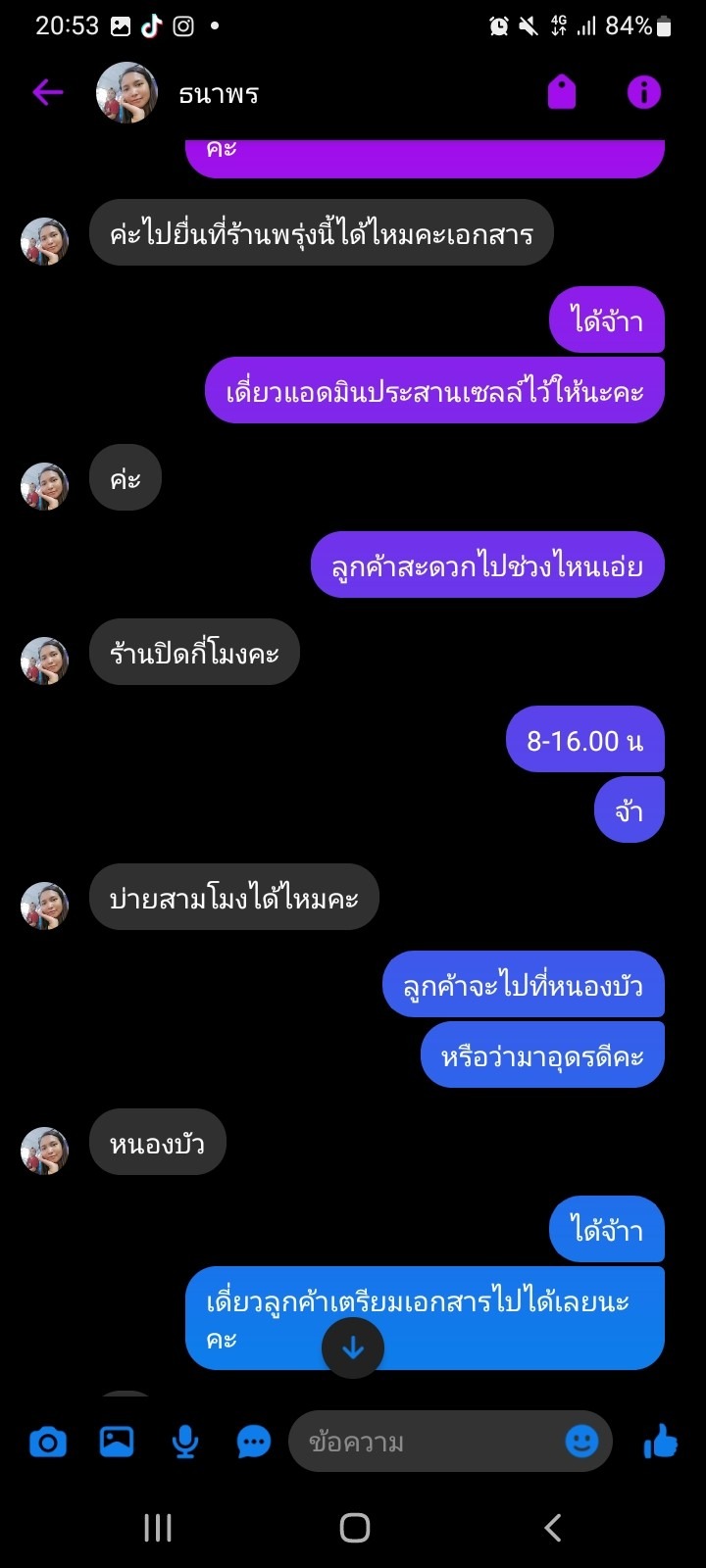Open conversation info
706x1568 pixels.
point(644,93)
